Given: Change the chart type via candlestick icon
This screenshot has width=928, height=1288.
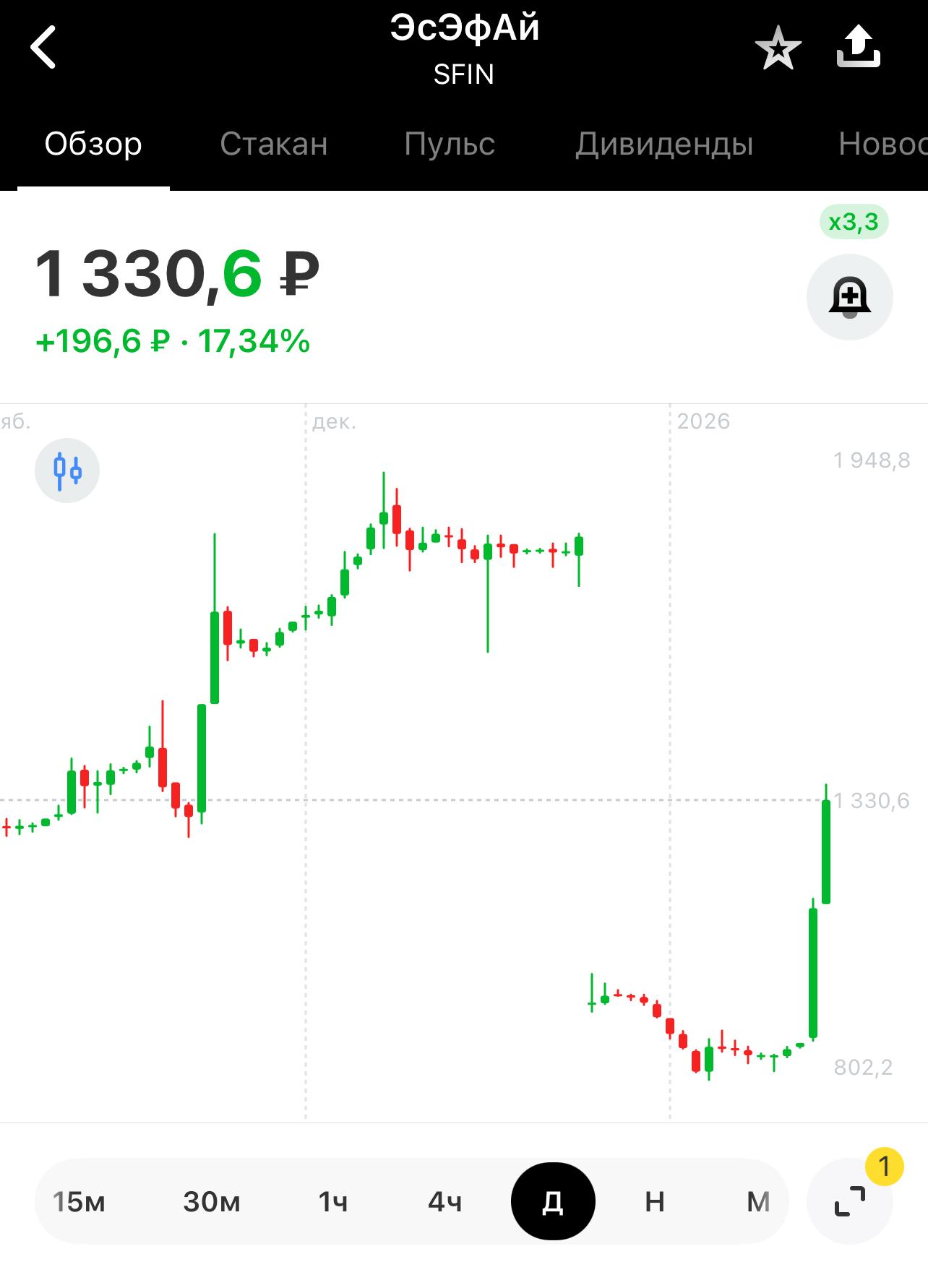Looking at the screenshot, I should (67, 471).
